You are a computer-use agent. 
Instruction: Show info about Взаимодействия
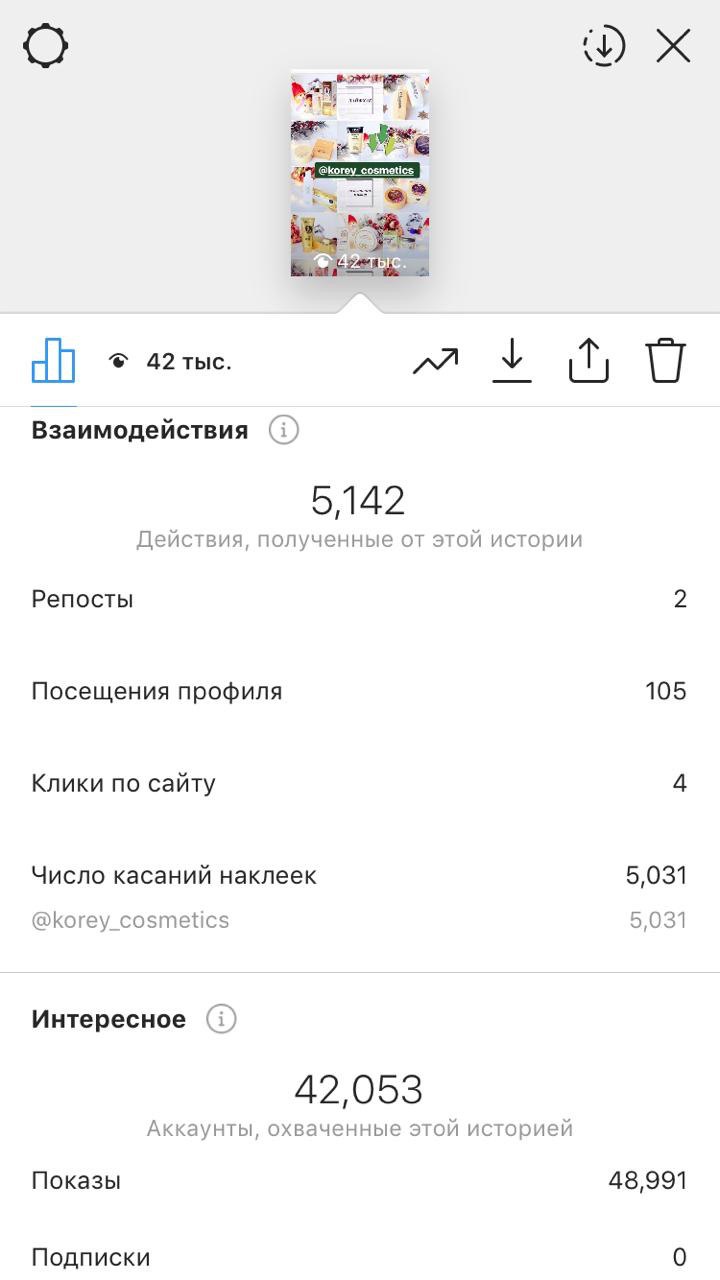pos(284,431)
